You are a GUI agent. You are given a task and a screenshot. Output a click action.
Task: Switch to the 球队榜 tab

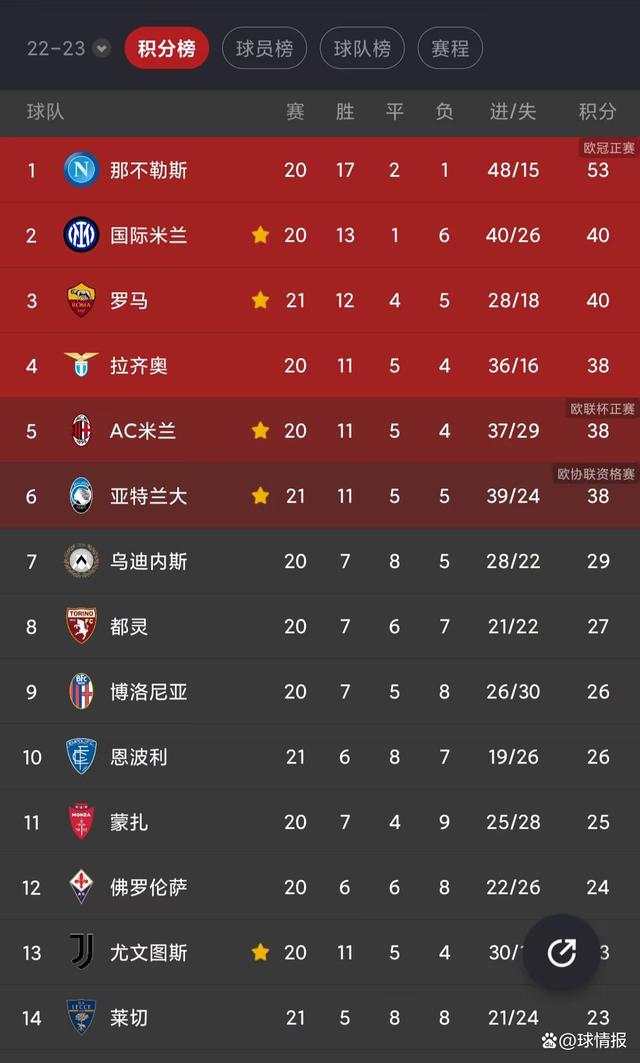[x=362, y=48]
